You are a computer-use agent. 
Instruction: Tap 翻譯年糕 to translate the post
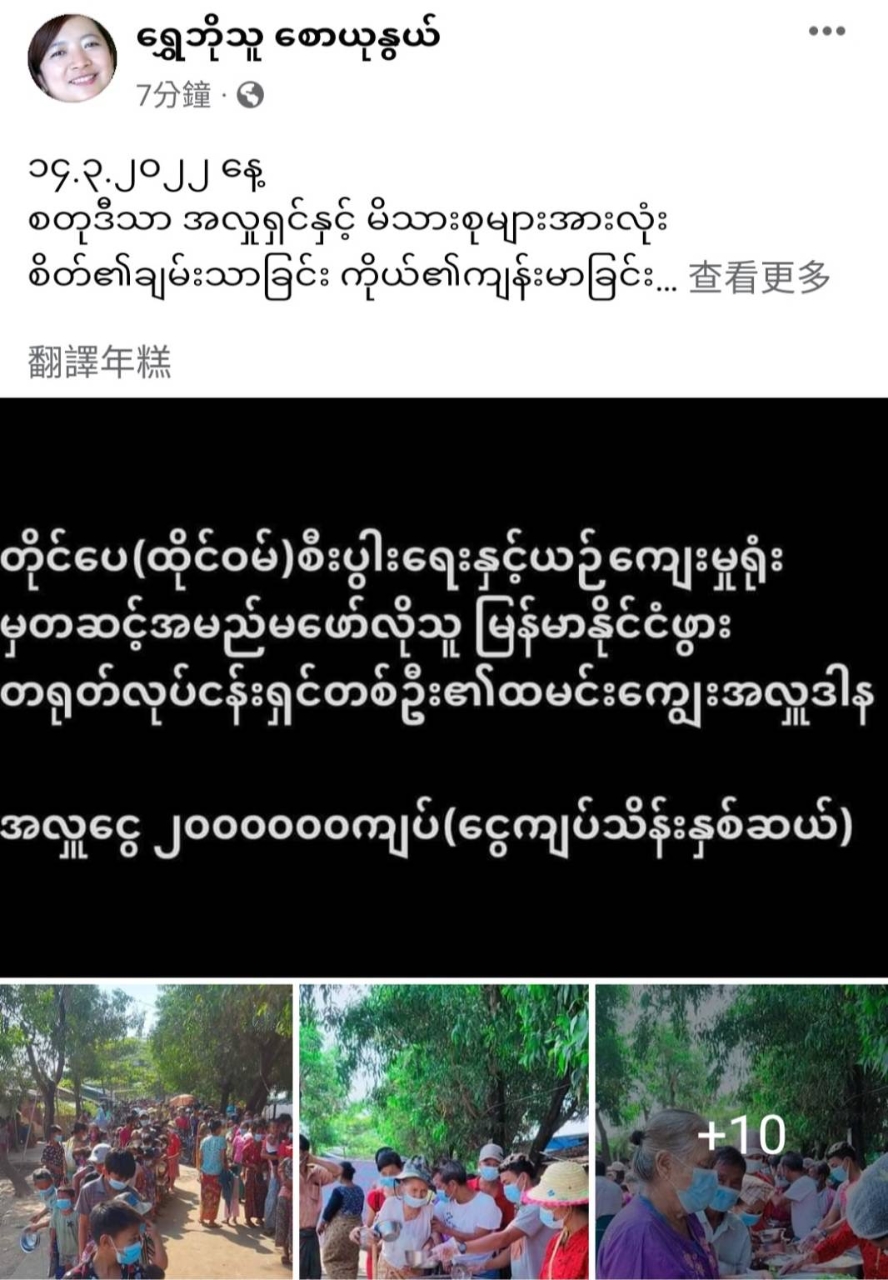click(x=99, y=362)
